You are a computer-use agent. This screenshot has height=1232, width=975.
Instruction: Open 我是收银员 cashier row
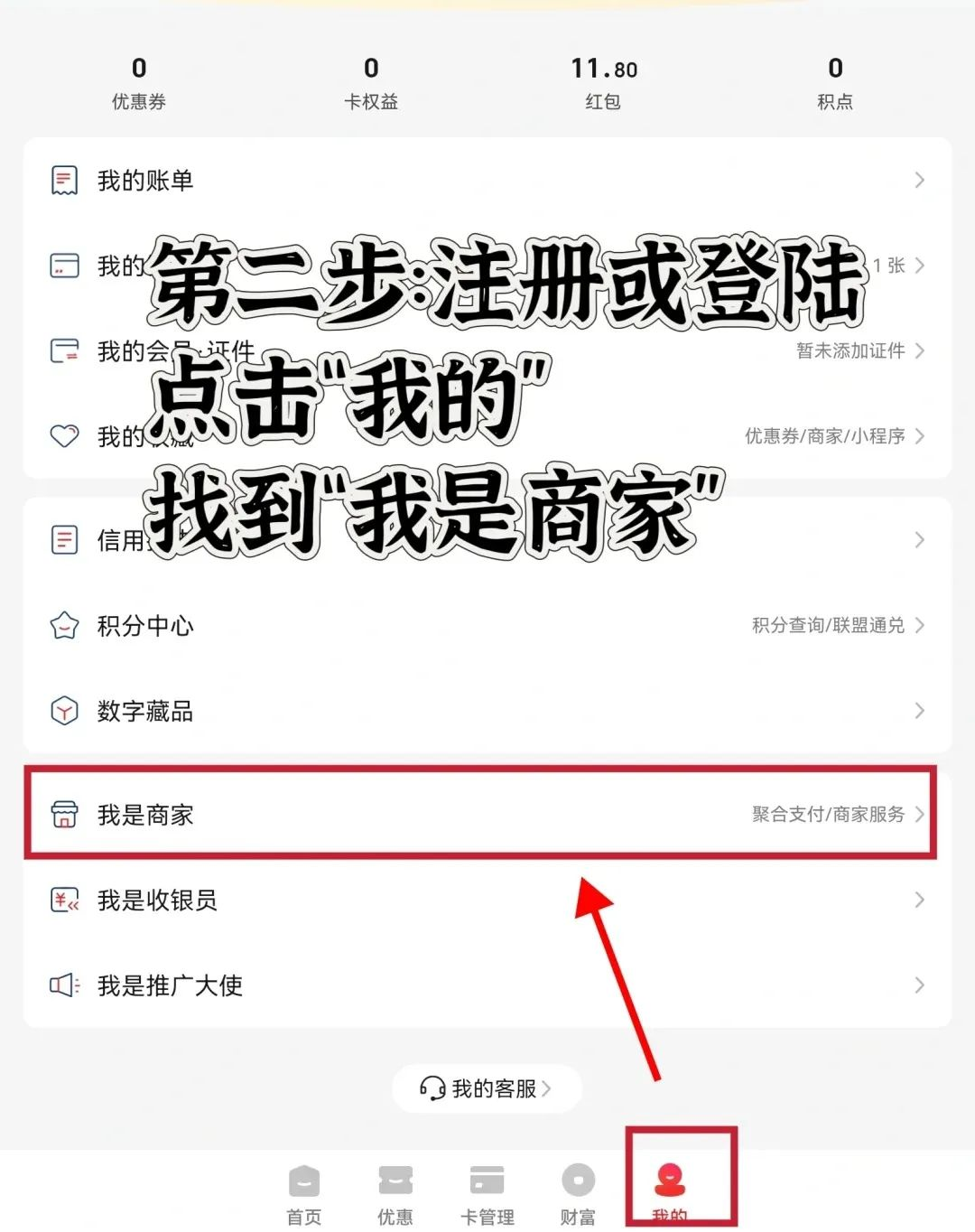point(487,900)
